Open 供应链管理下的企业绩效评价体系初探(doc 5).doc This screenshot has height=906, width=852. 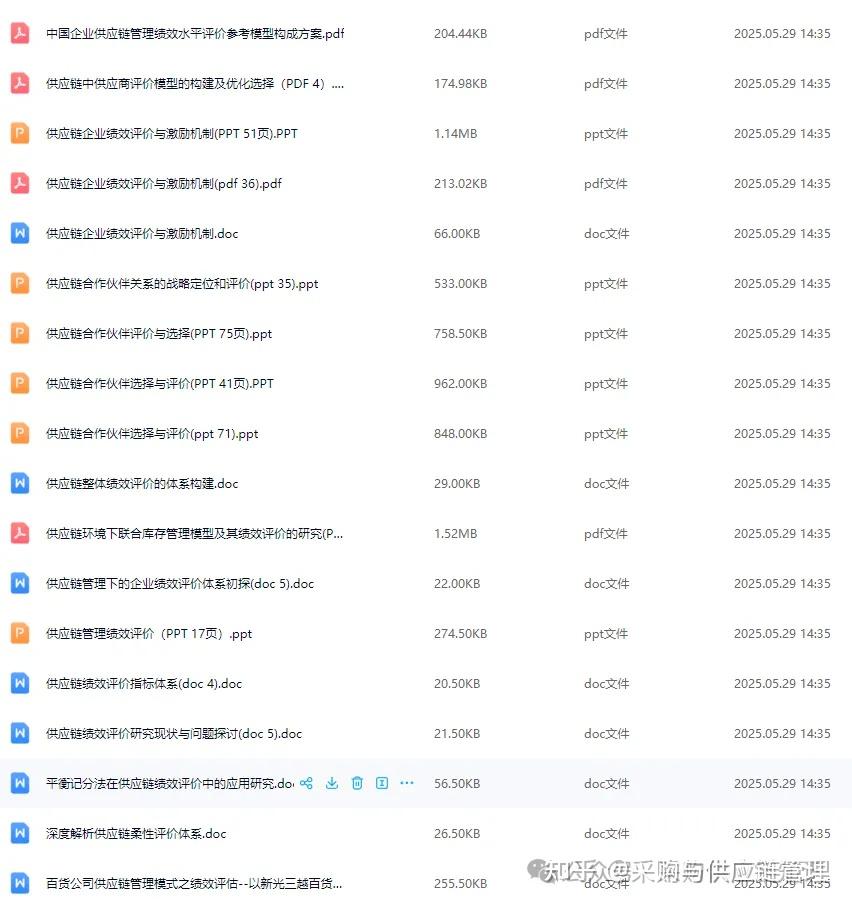pos(180,583)
